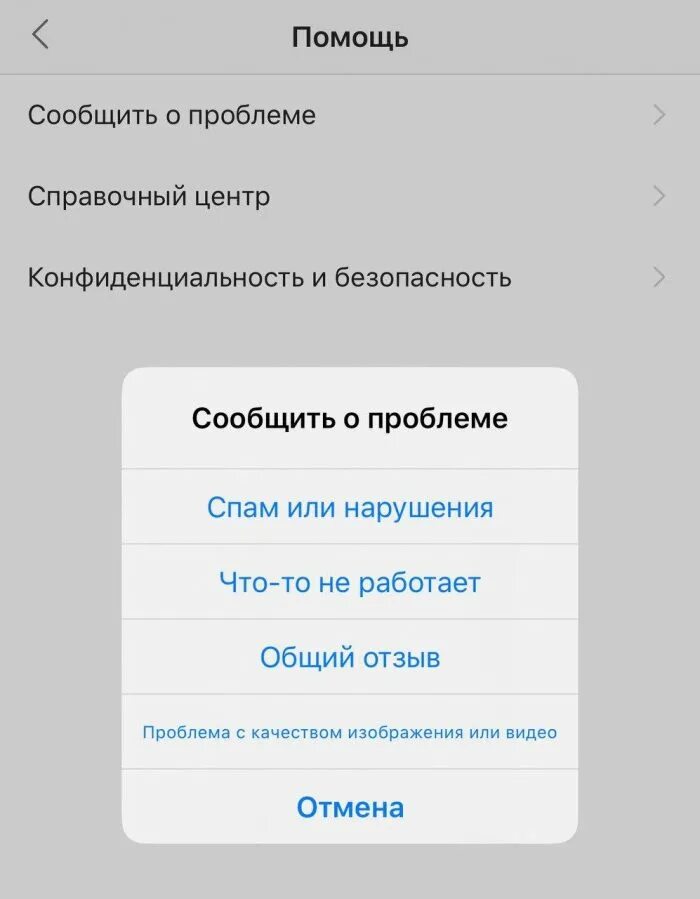Viewport: 700px width, 899px height.
Task: Choose "Что-то не работает"
Action: (x=350, y=582)
